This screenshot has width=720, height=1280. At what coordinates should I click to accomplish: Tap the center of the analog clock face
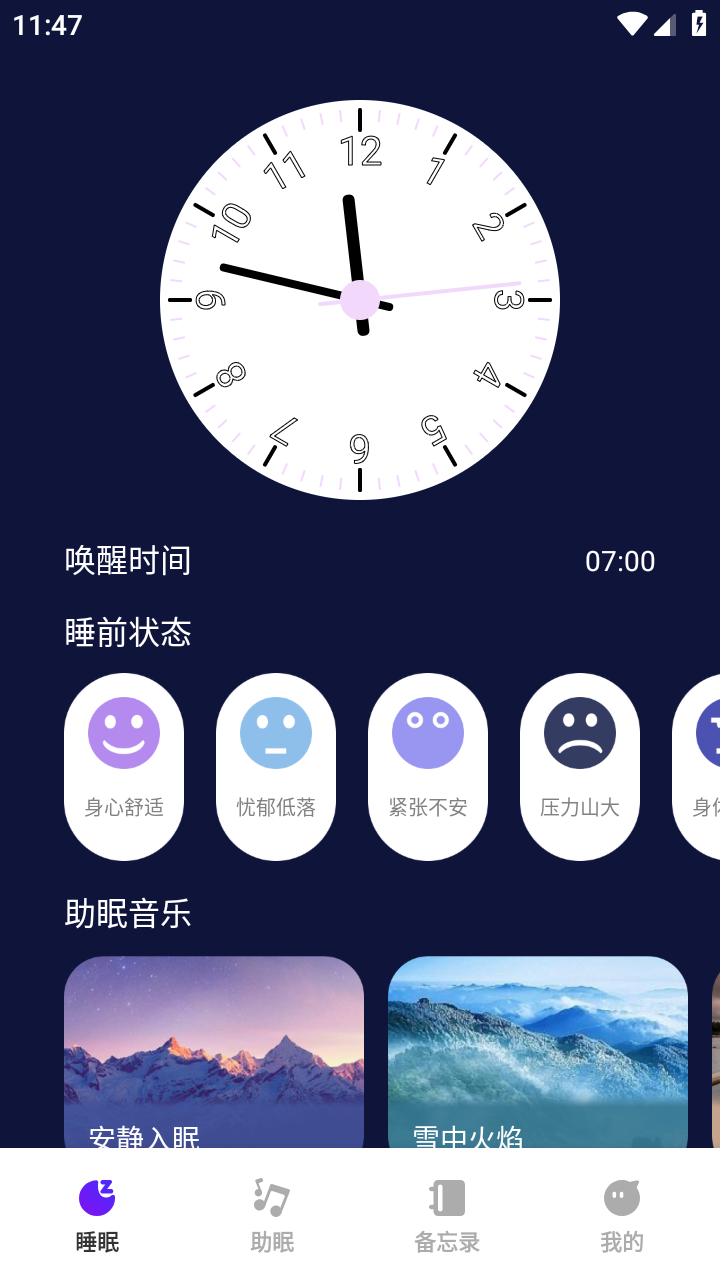360,299
